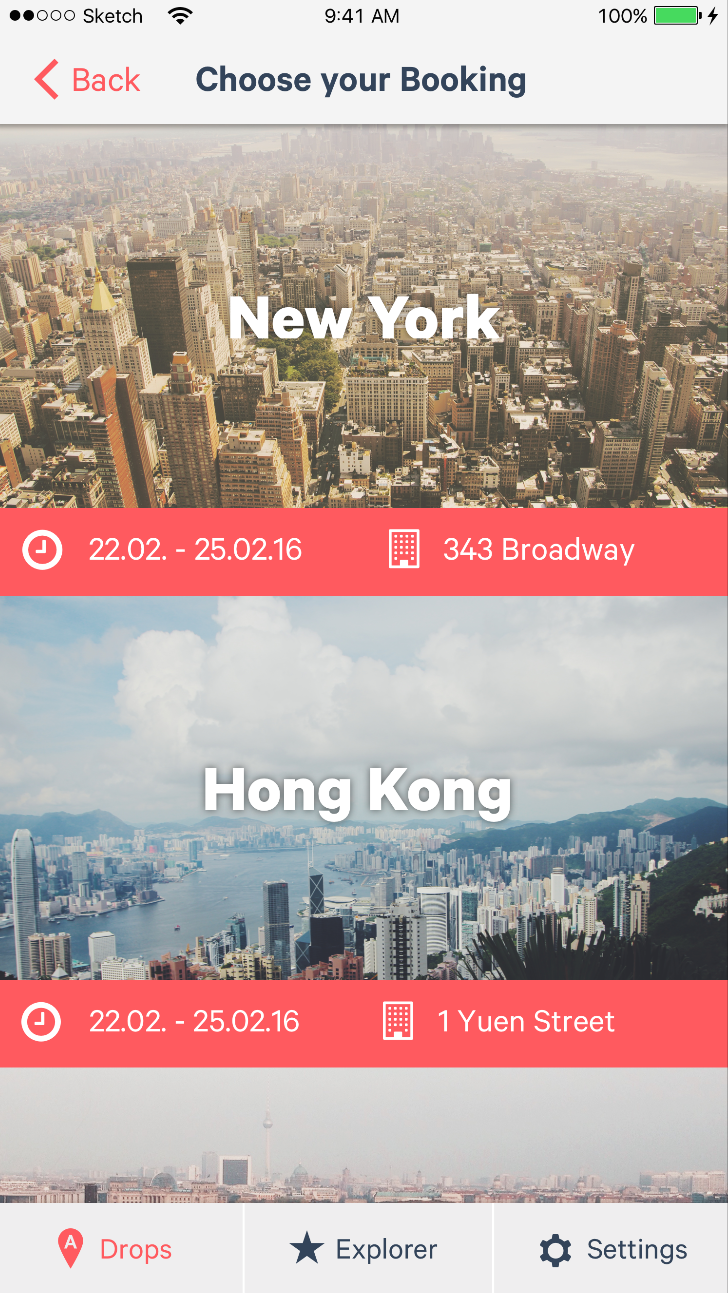
Task: Go back using the Back button
Action: pos(88,80)
